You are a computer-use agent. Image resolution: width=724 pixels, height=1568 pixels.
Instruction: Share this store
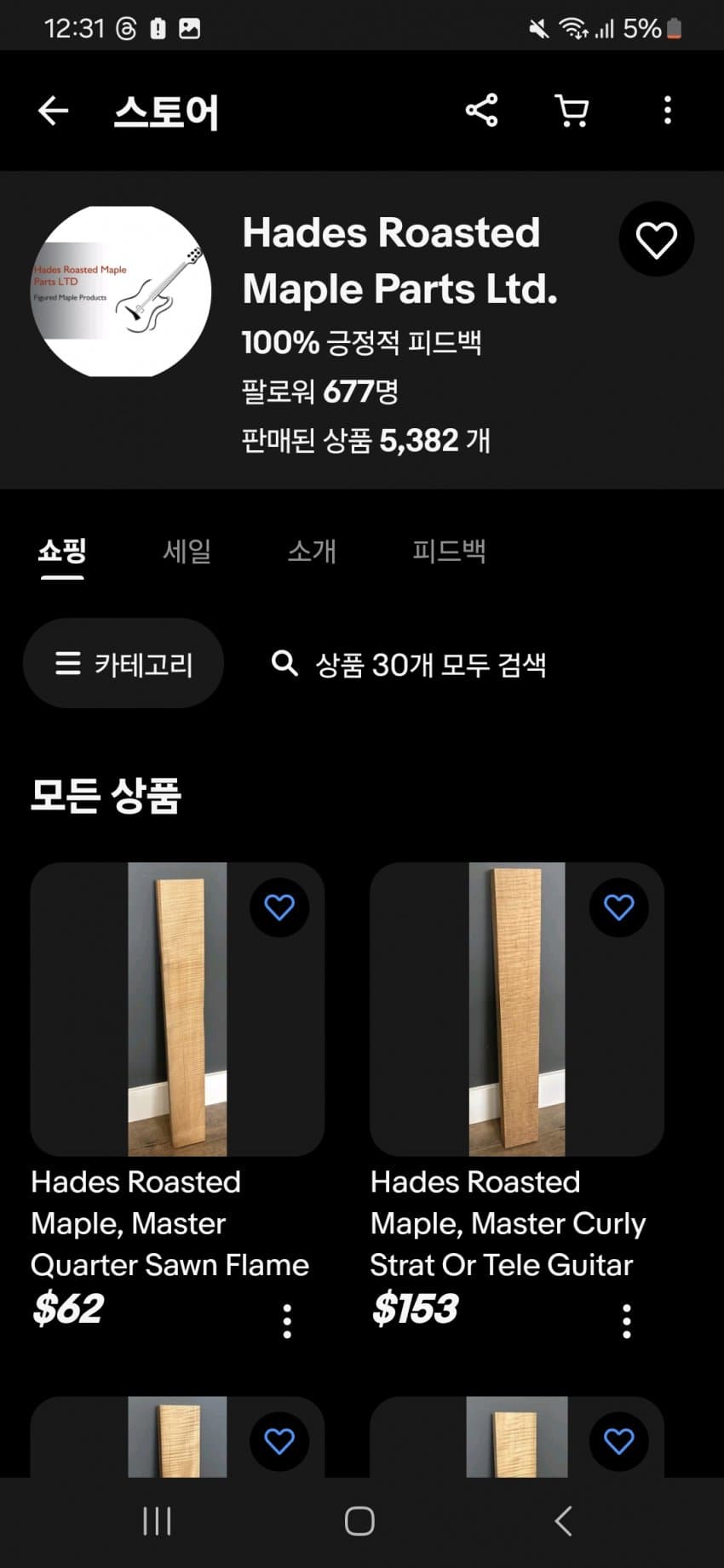[481, 111]
